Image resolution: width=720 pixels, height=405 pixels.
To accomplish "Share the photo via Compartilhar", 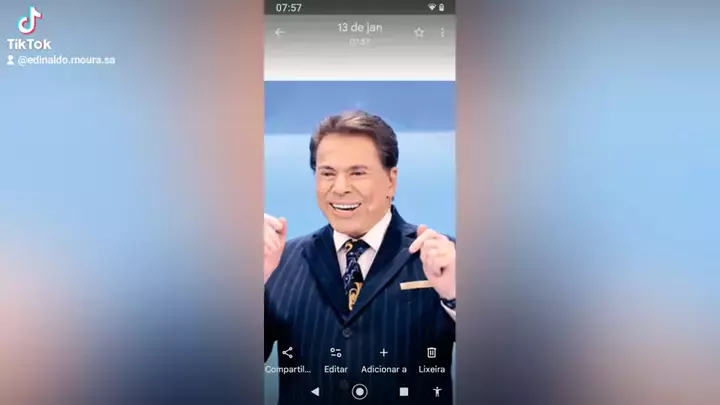I will (x=288, y=359).
